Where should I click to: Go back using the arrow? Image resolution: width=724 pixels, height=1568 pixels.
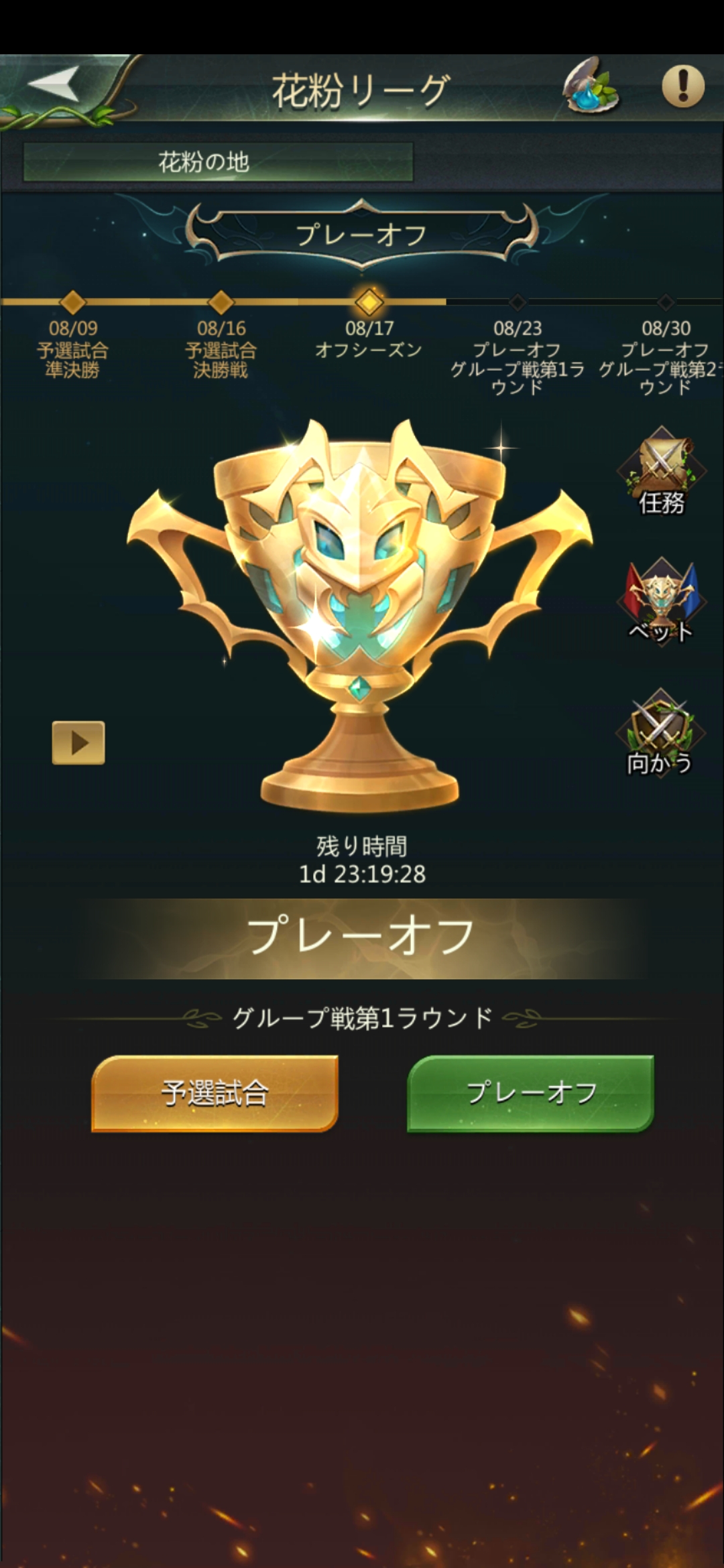(54, 86)
